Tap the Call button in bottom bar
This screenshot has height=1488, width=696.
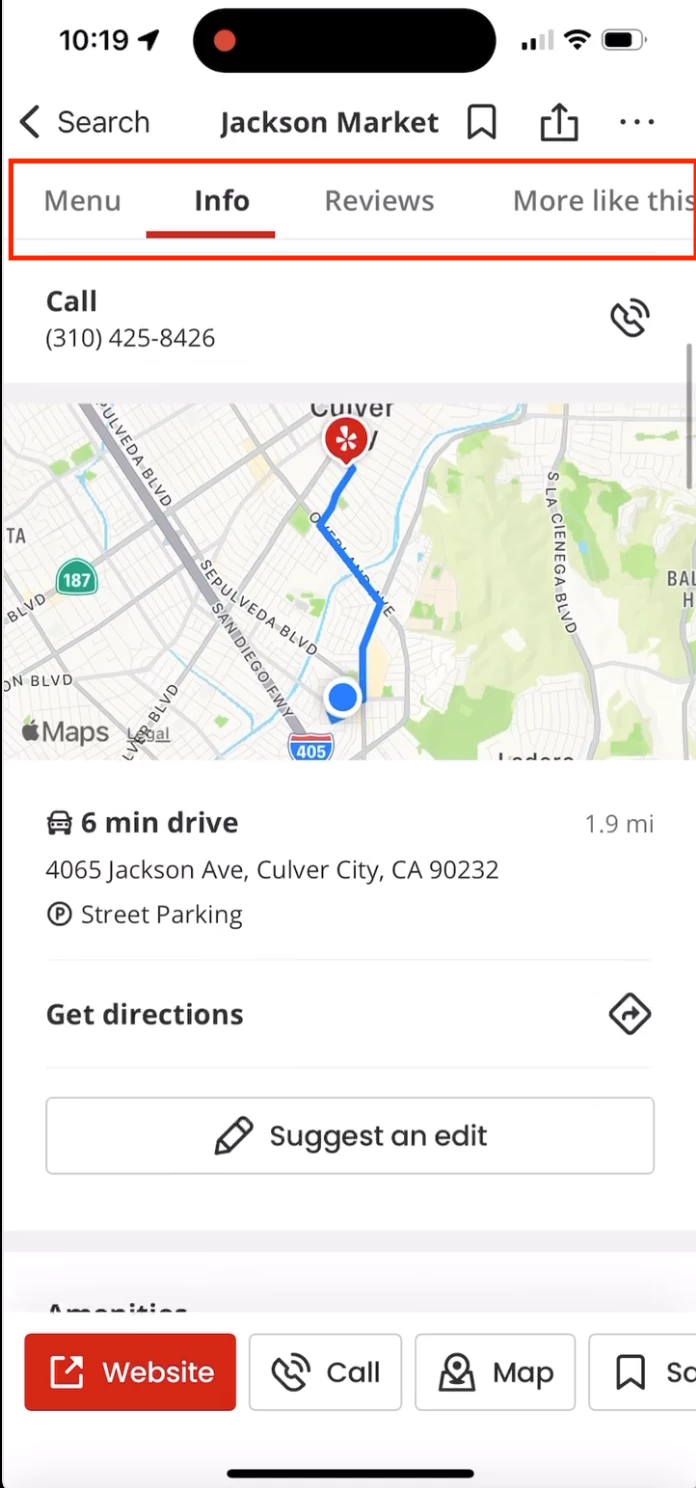click(x=325, y=1372)
